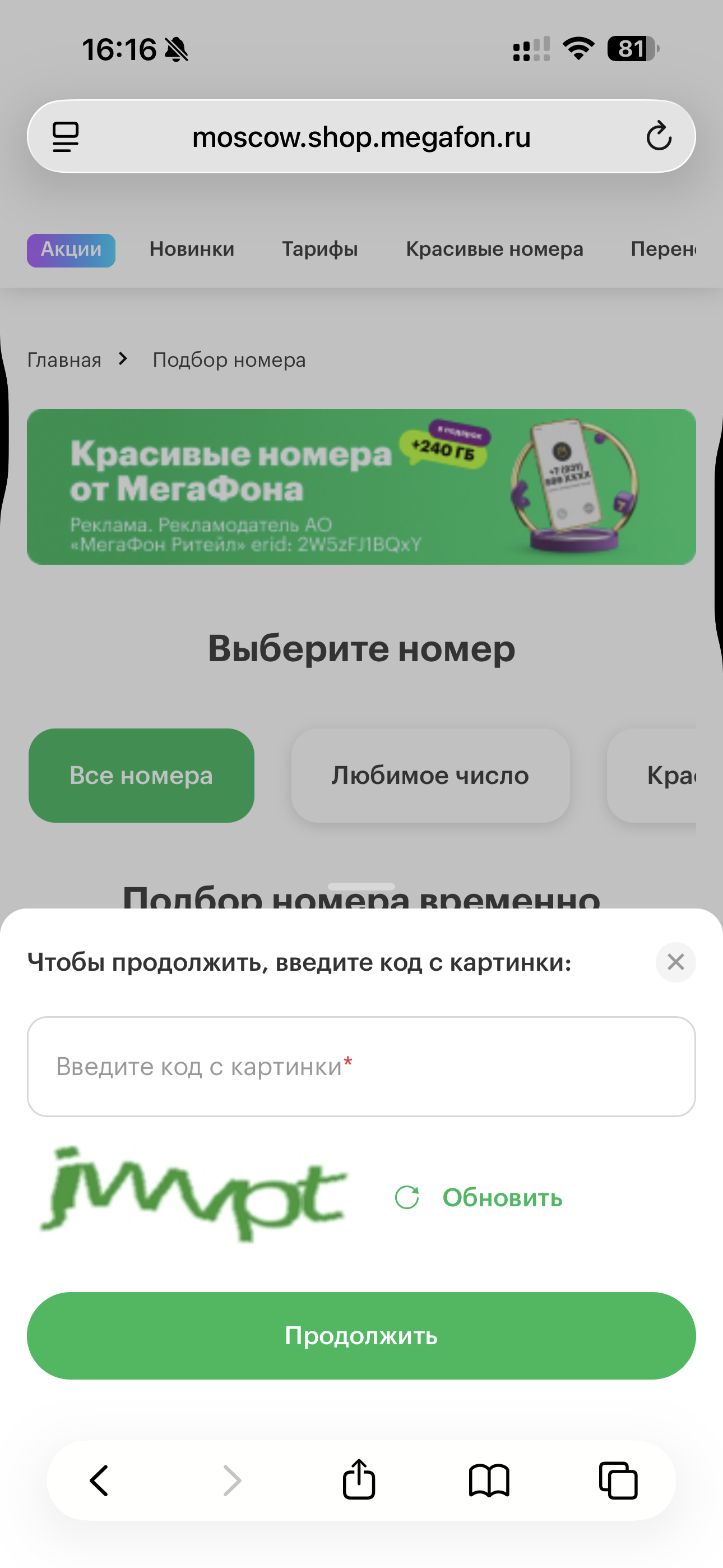Open Safari bookmarks
The image size is (723, 1568).
click(489, 1481)
